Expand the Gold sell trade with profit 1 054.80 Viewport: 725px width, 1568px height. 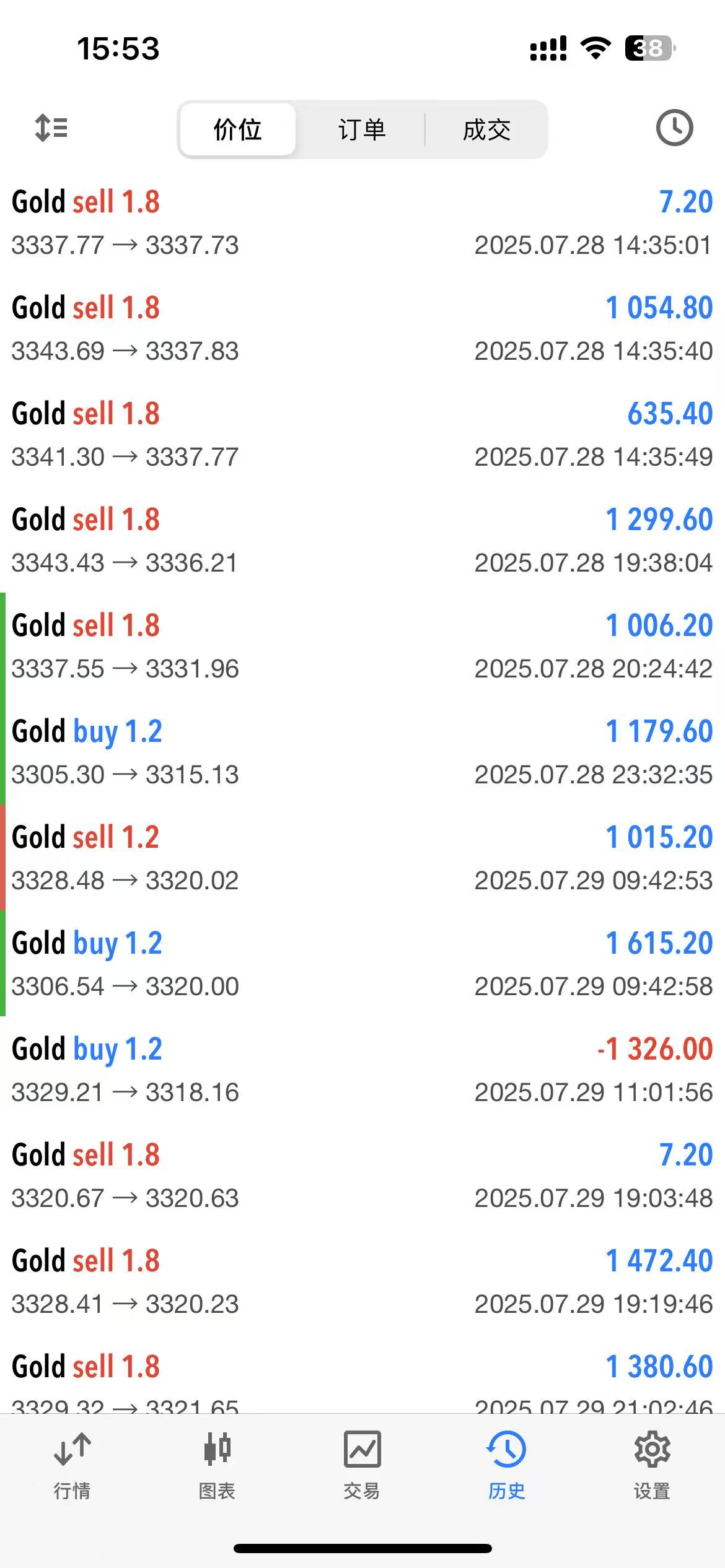coord(362,329)
